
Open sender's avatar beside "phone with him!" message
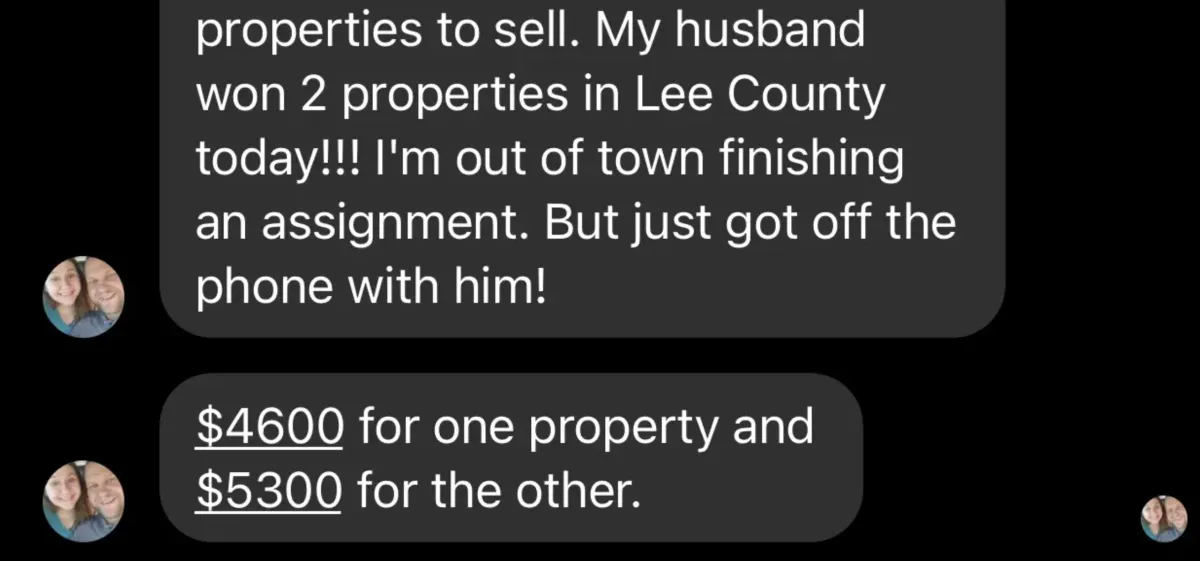tap(82, 297)
